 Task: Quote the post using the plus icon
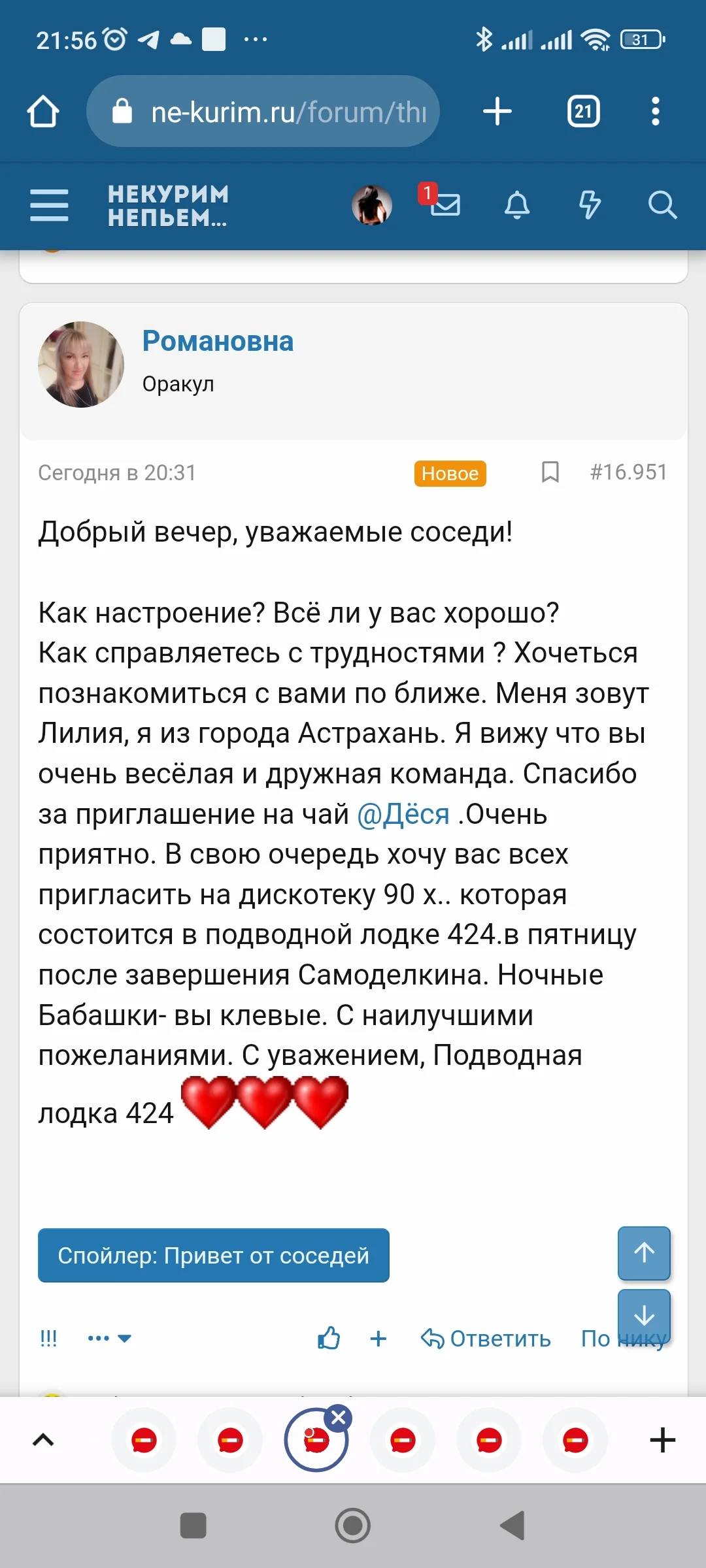(x=378, y=1338)
